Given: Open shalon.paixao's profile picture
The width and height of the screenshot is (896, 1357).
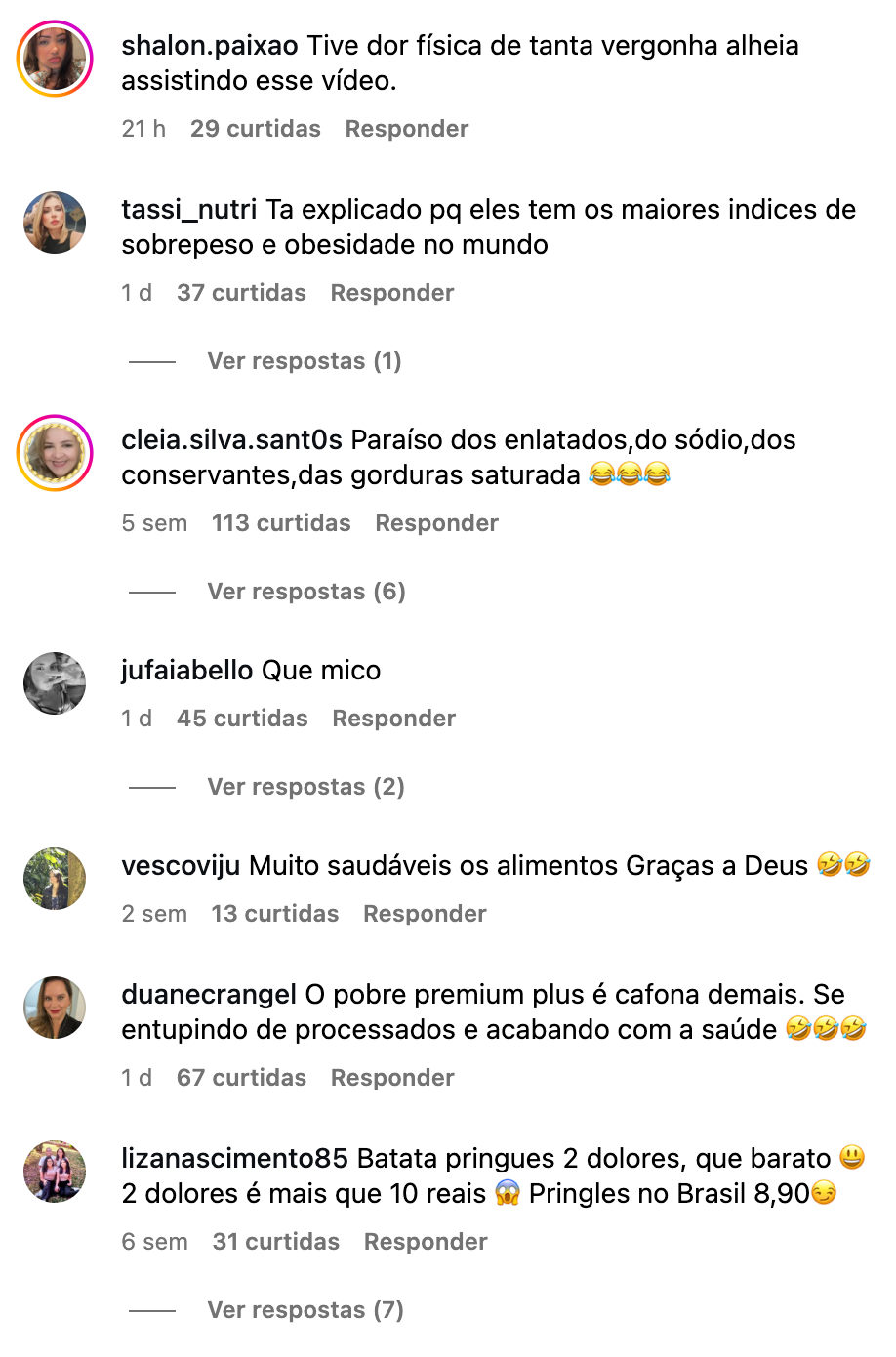Looking at the screenshot, I should tap(55, 59).
